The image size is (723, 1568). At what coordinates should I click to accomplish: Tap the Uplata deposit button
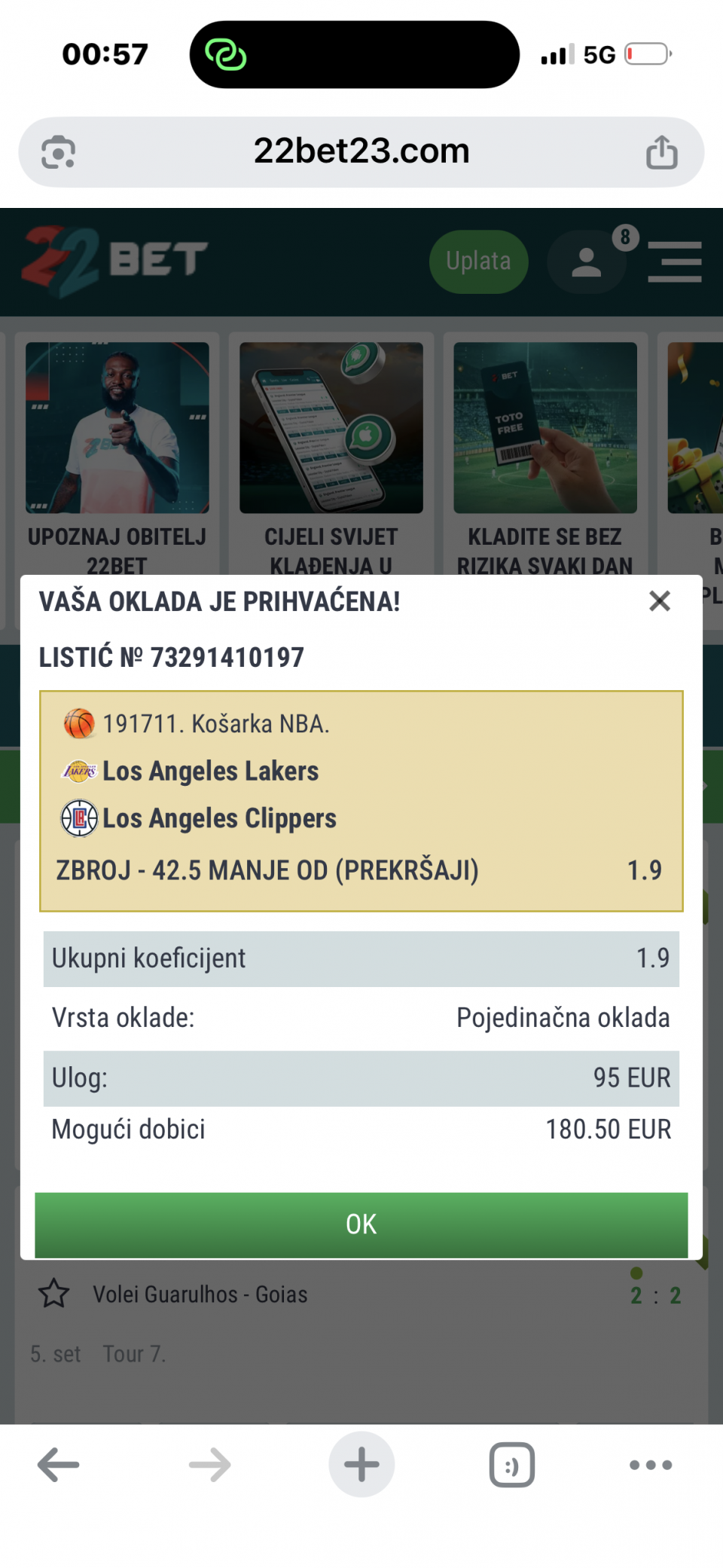click(x=478, y=261)
